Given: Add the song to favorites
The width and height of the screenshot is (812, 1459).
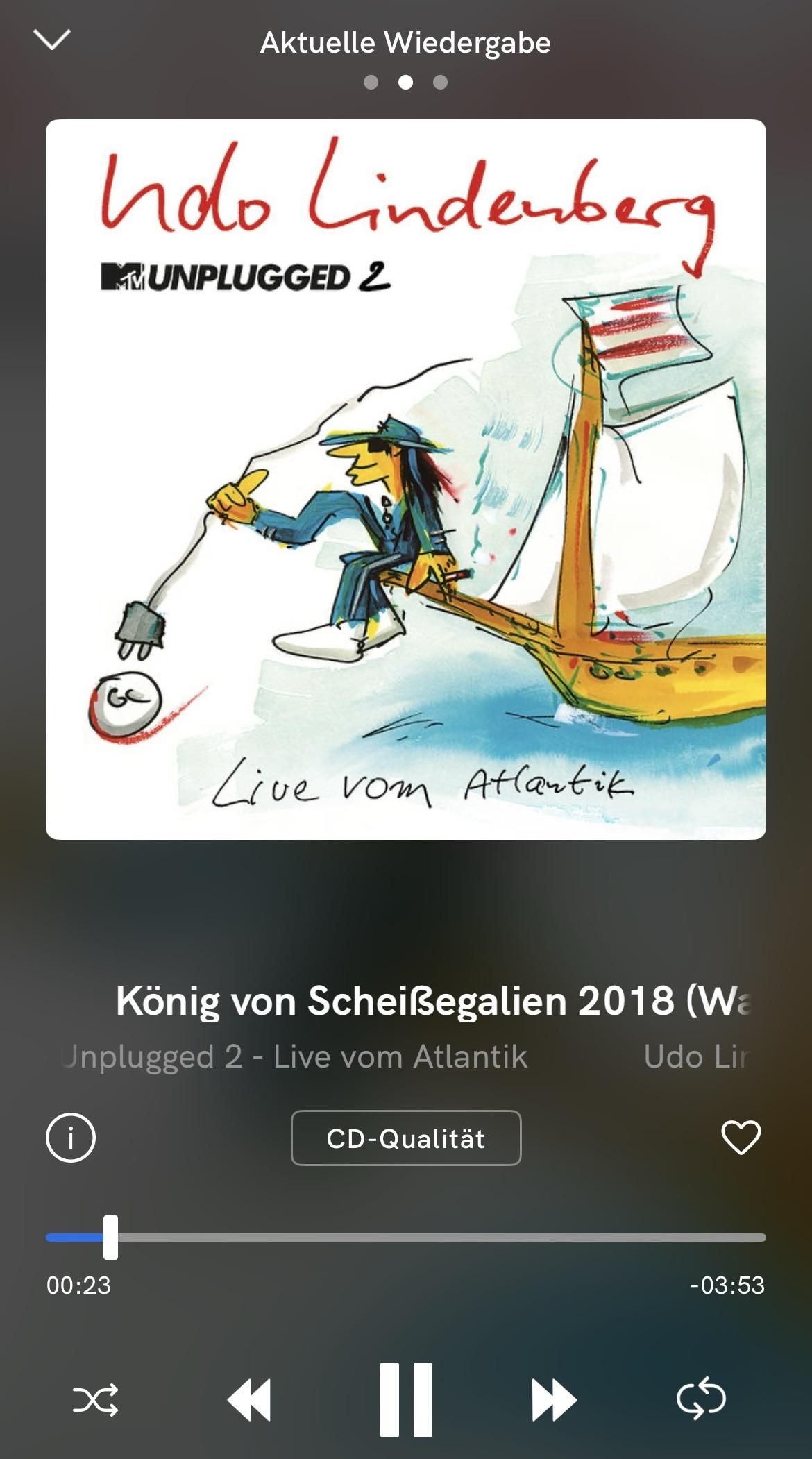Looking at the screenshot, I should 741,1138.
